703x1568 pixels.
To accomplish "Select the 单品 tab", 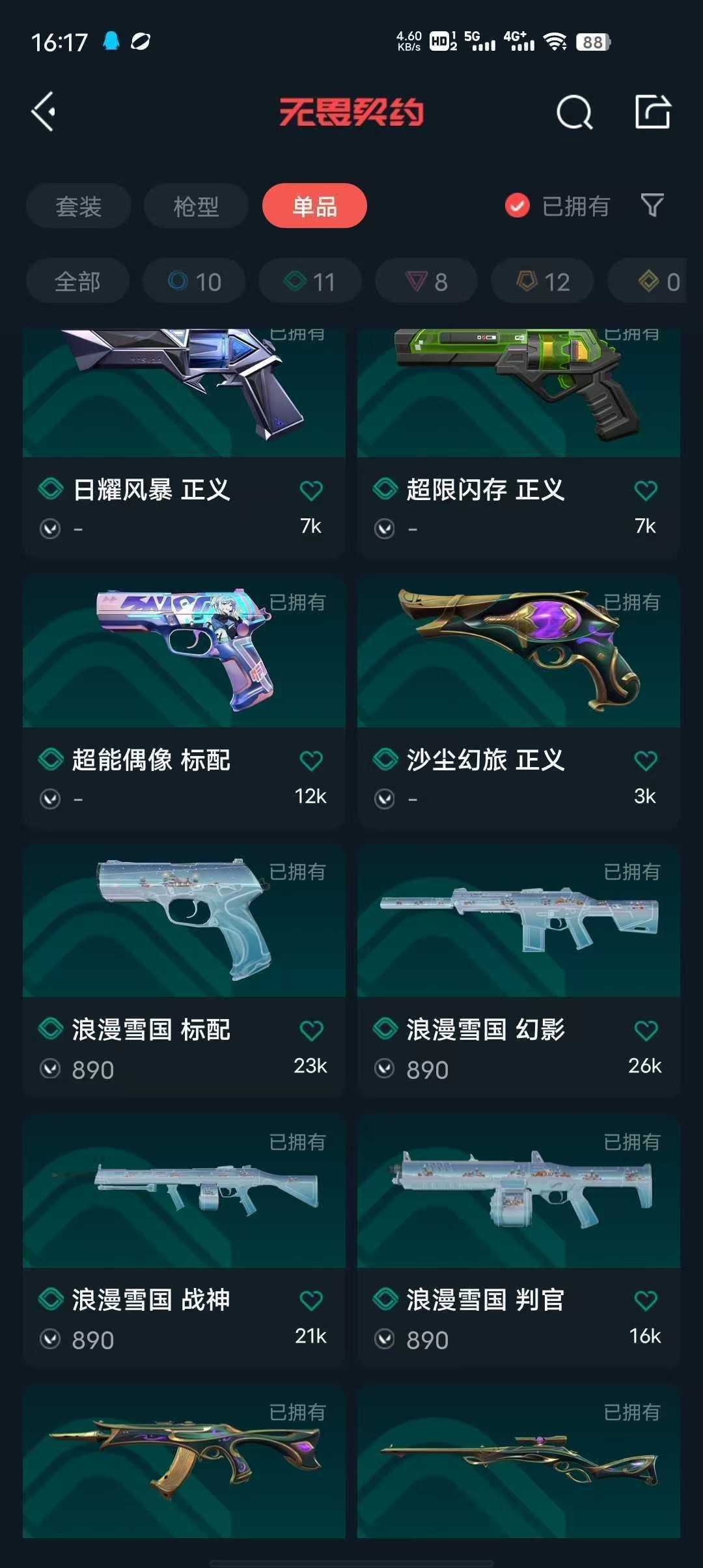I will (x=314, y=206).
